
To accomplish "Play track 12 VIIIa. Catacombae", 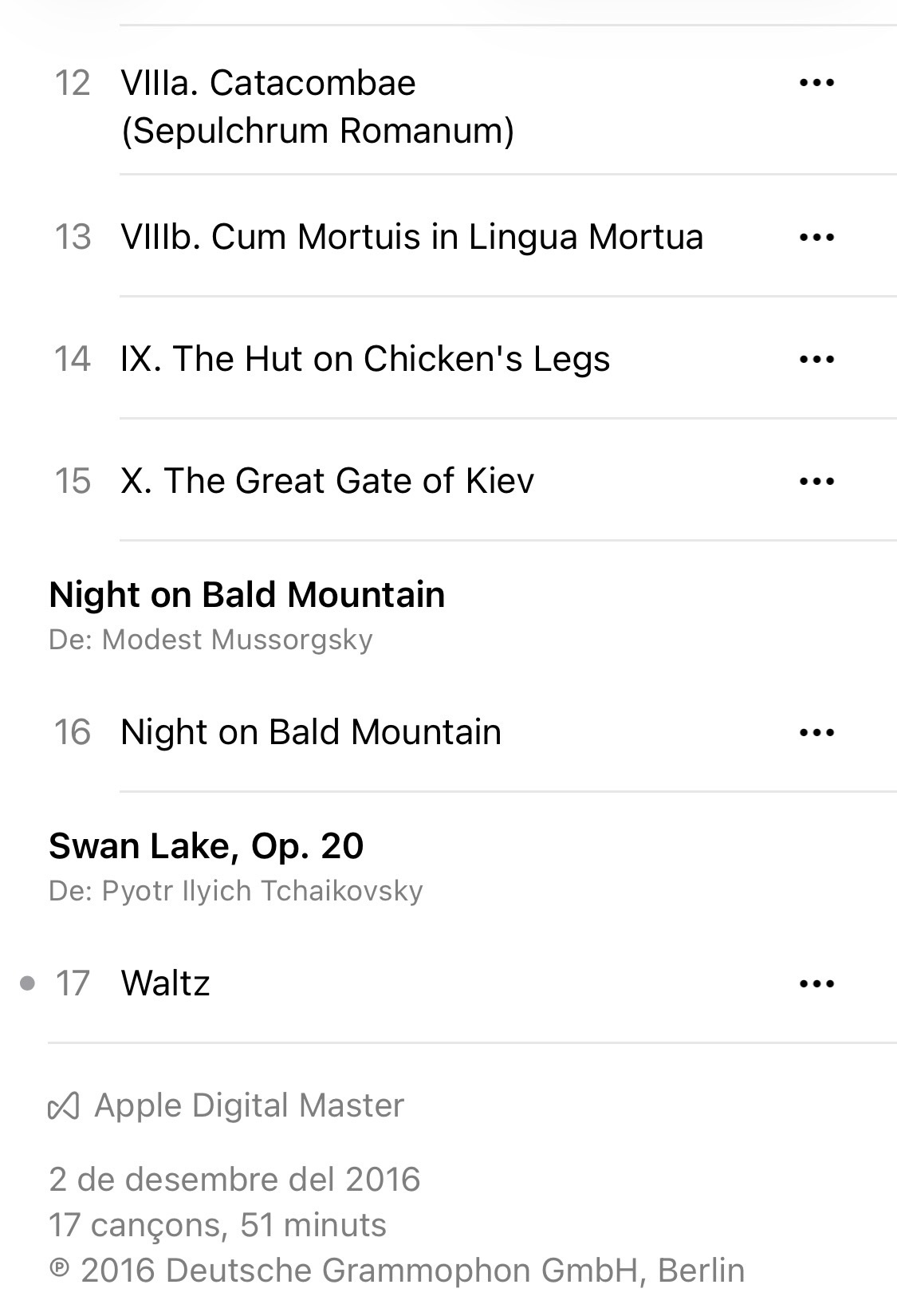I will tap(317, 106).
